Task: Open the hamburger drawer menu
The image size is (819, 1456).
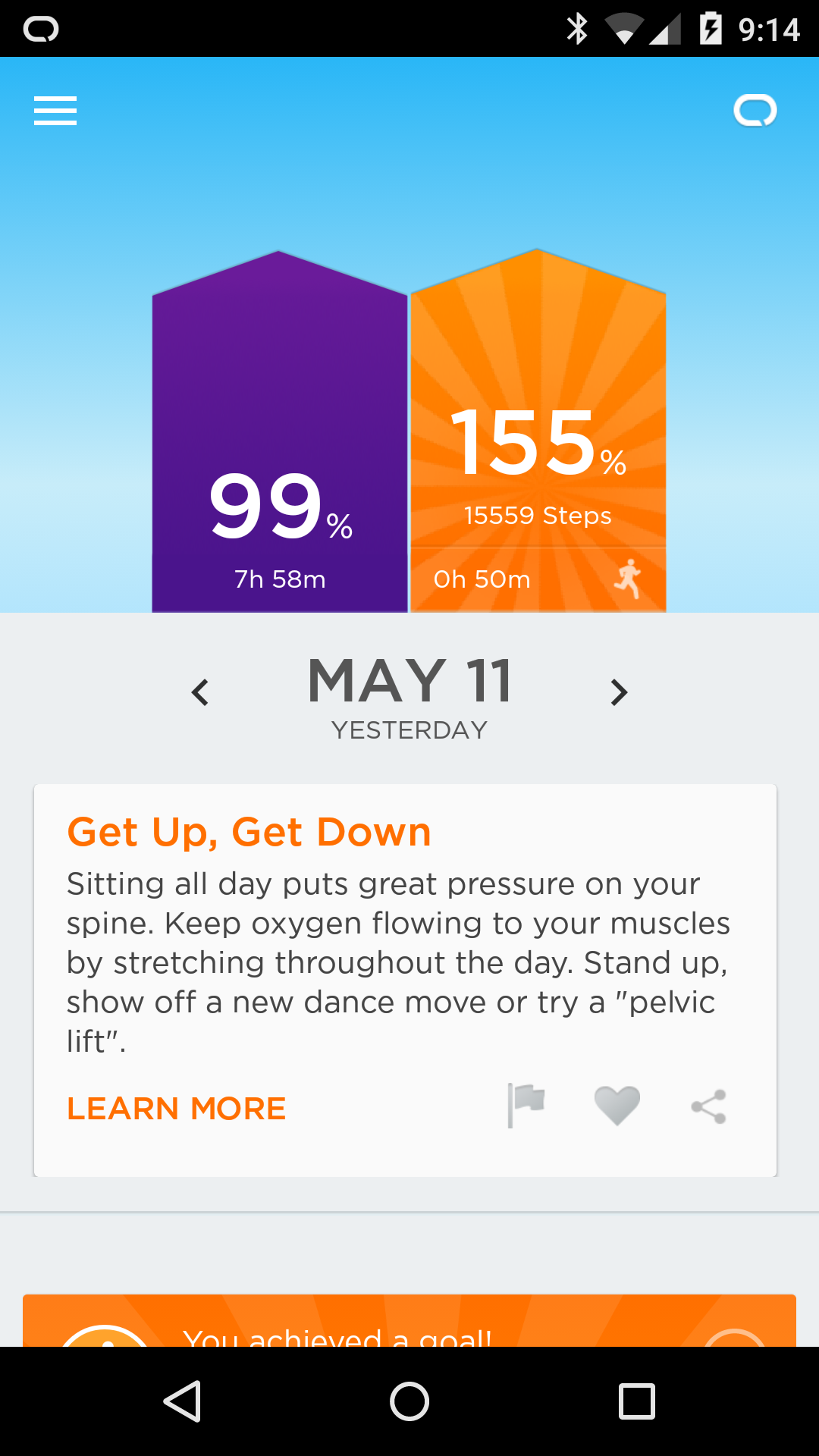Action: (55, 111)
